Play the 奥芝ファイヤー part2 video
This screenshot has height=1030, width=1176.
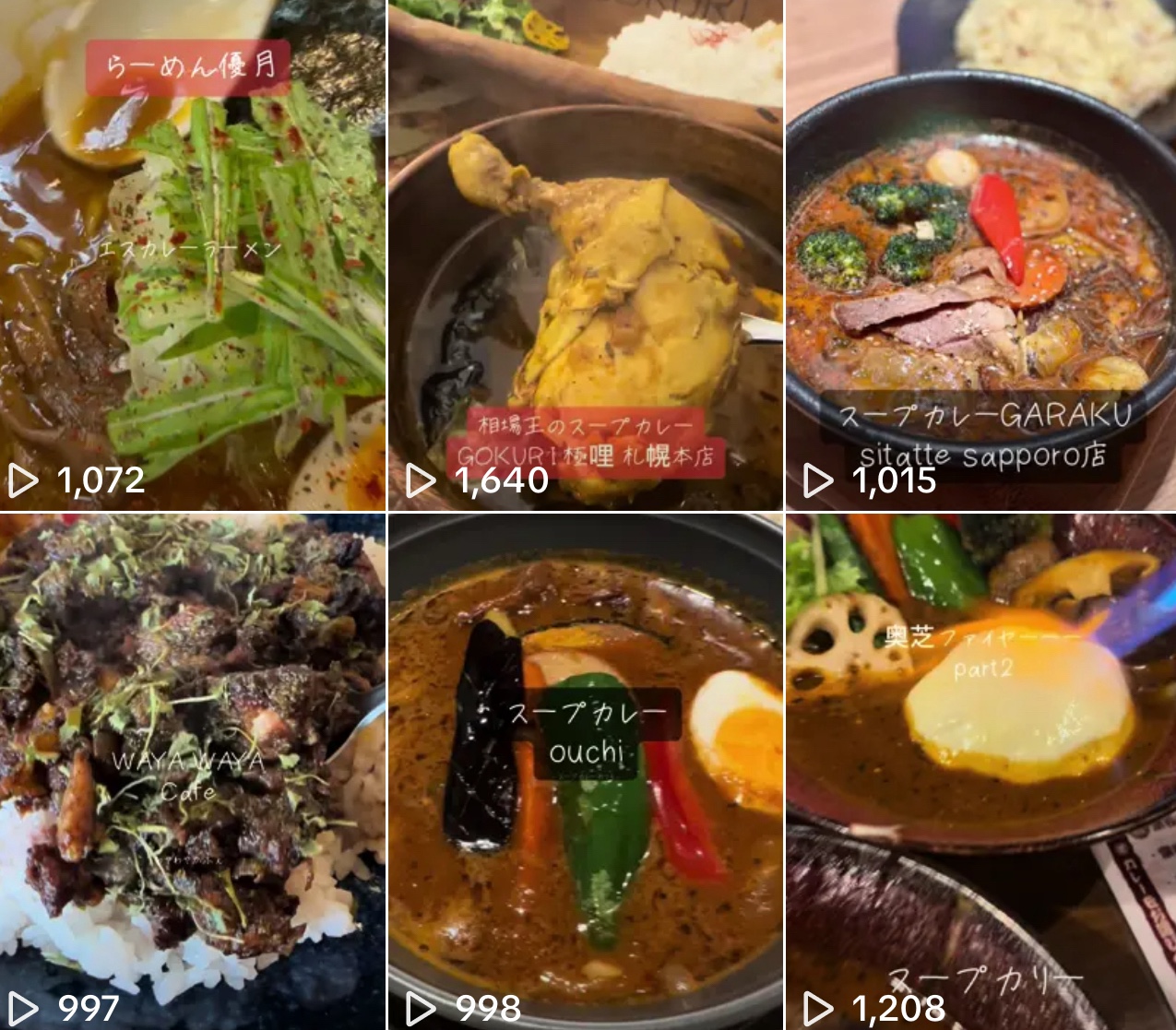(980, 771)
